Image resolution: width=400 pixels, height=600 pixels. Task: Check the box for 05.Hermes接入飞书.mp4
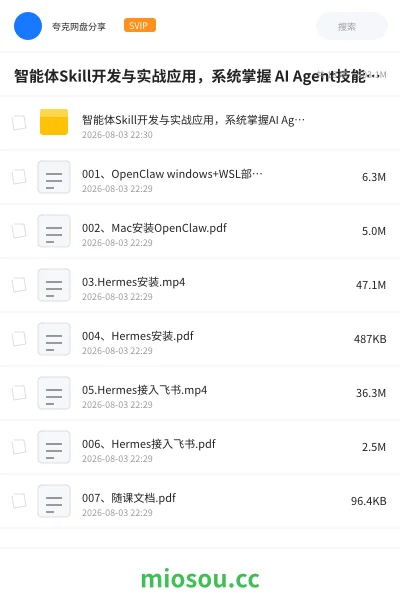point(19,393)
